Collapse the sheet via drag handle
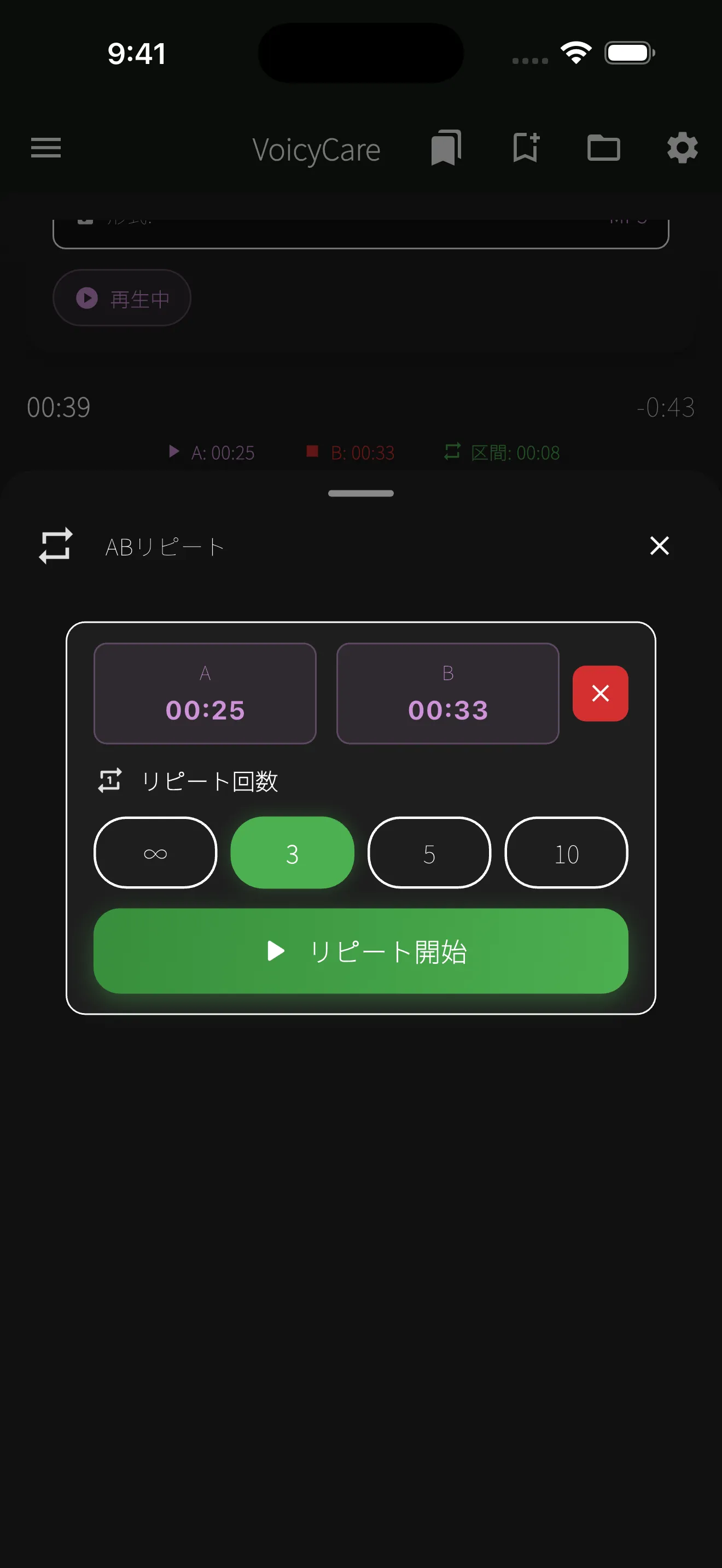 [x=360, y=493]
